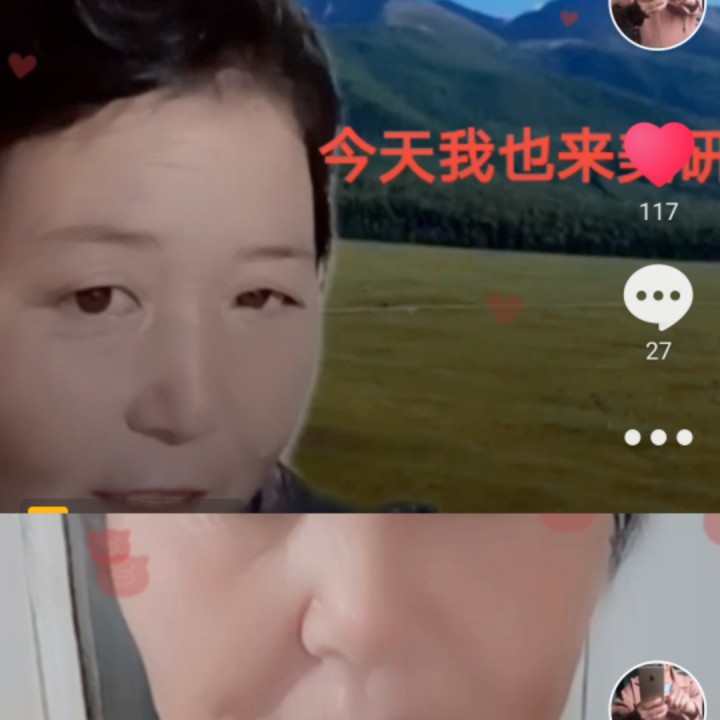Screen dimensions: 720x720
Task: Open the avatar showing a phone selfie
Action: tap(658, 693)
